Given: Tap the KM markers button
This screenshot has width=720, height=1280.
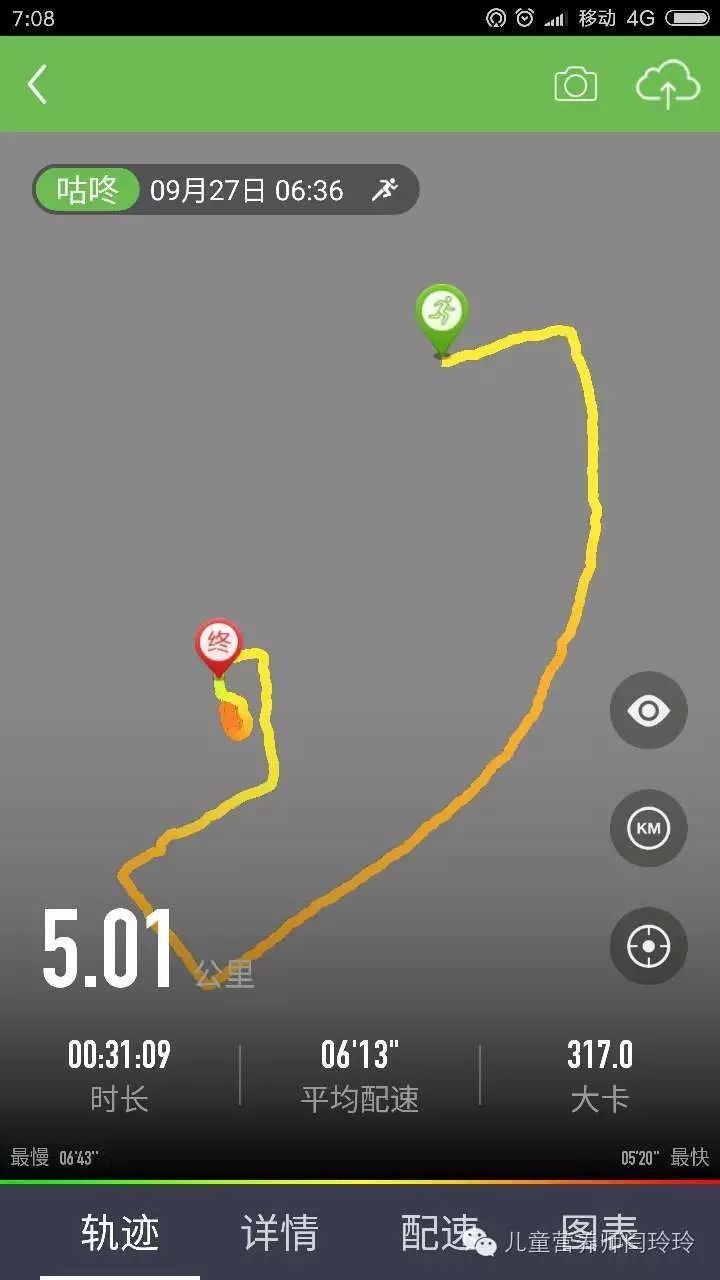Looking at the screenshot, I should tap(648, 828).
